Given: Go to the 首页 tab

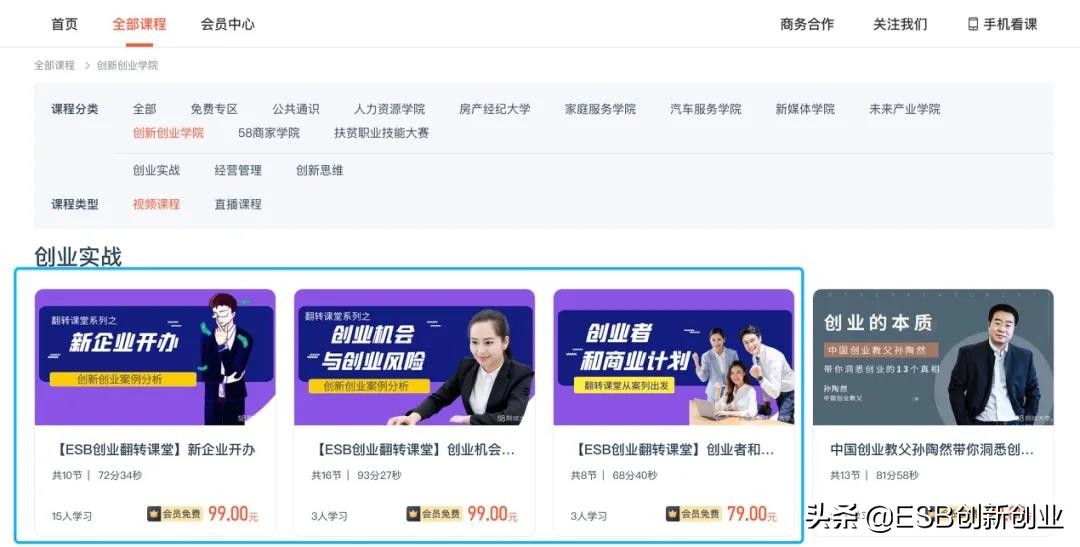Looking at the screenshot, I should [64, 24].
